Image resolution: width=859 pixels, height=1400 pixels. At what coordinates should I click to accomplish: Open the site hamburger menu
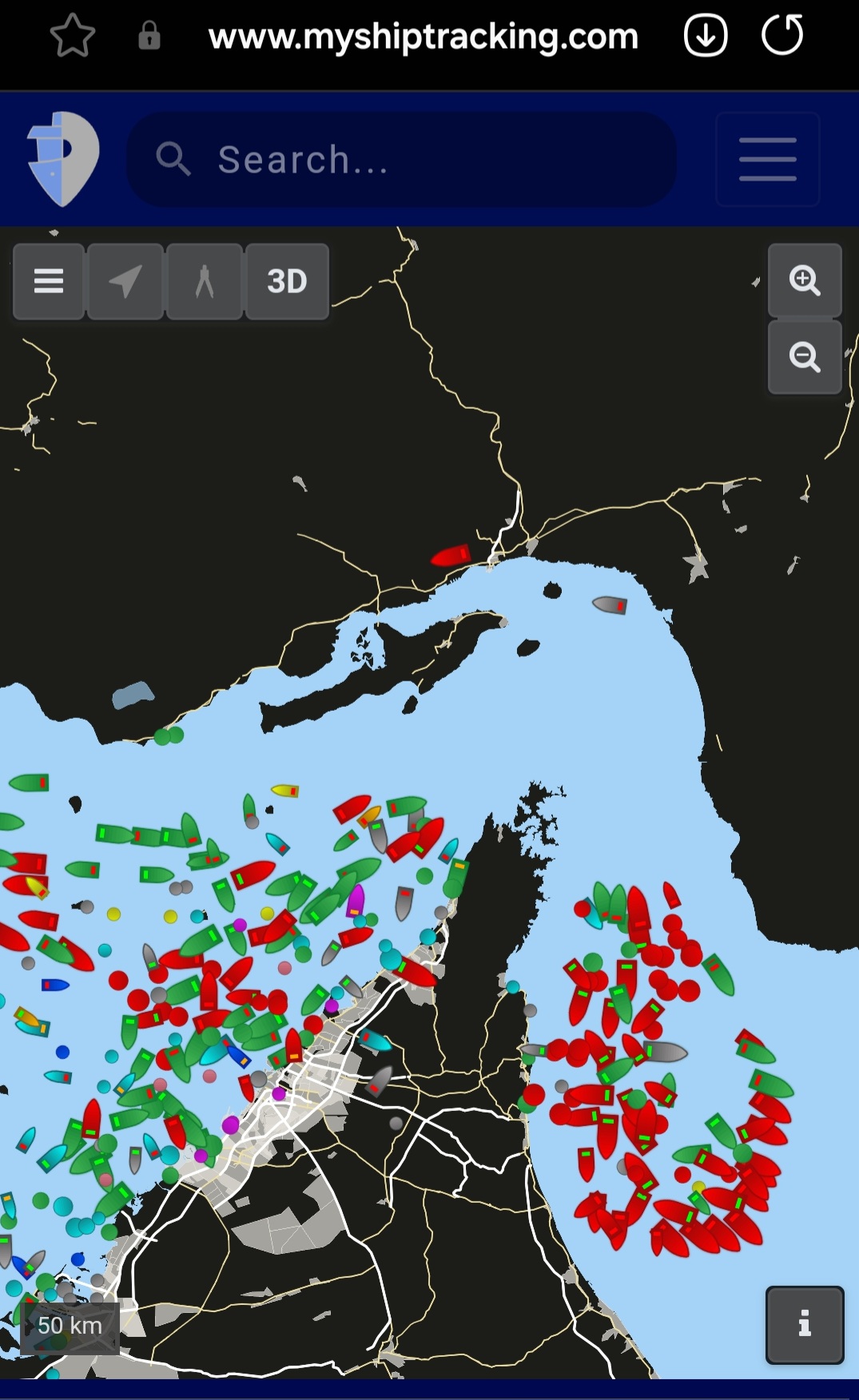click(767, 160)
